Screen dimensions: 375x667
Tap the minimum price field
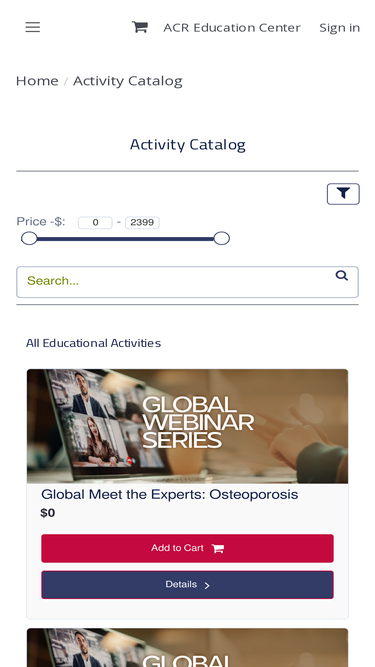click(95, 222)
